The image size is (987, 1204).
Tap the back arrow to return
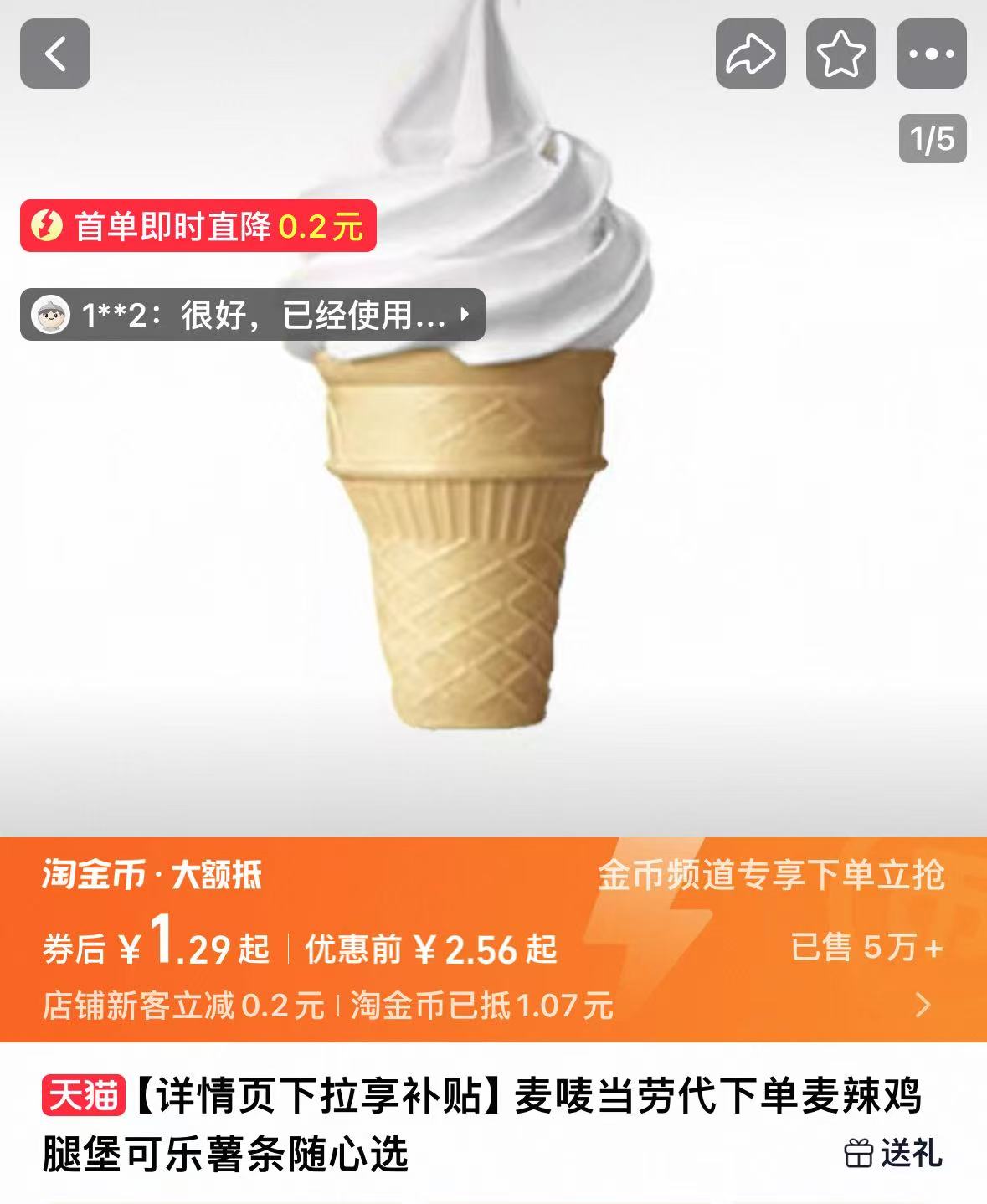pos(54,53)
